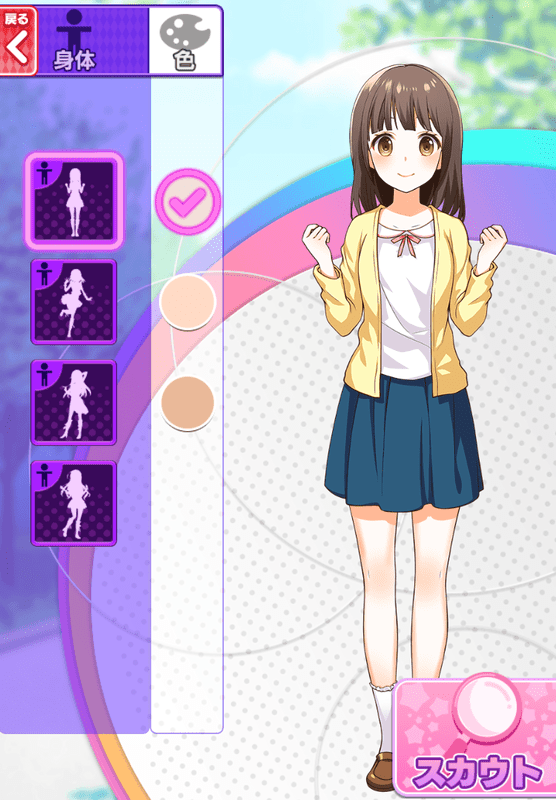The width and height of the screenshot is (556, 800).
Task: Switch to the 身体 body tab
Action: [x=93, y=41]
